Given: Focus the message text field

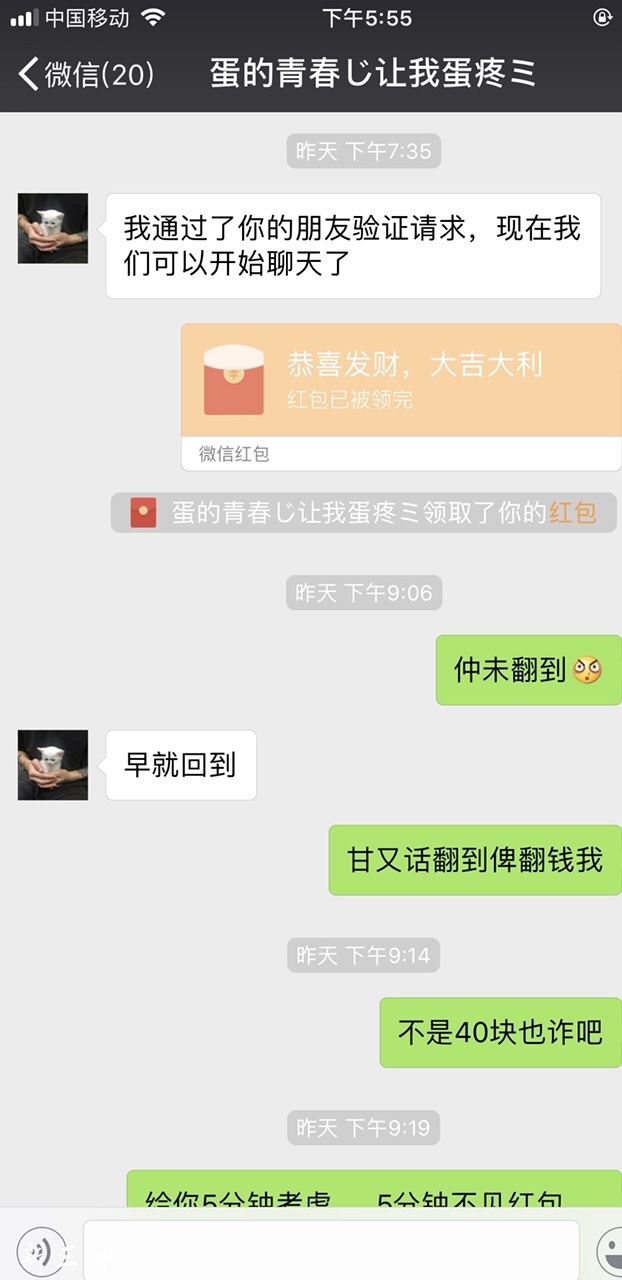Looking at the screenshot, I should 330,1250.
